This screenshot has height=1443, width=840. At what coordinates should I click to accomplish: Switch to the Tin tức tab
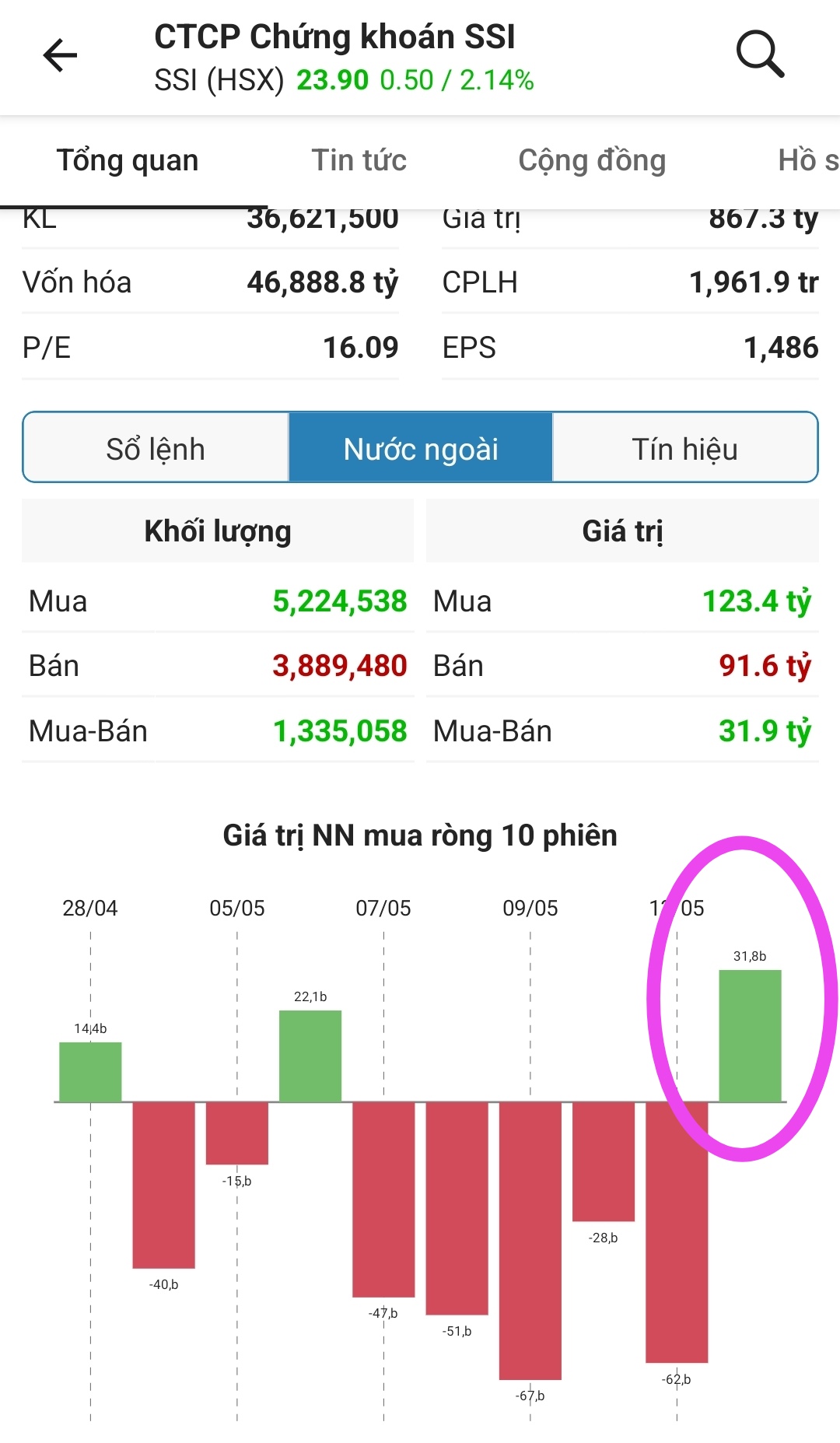[x=359, y=161]
